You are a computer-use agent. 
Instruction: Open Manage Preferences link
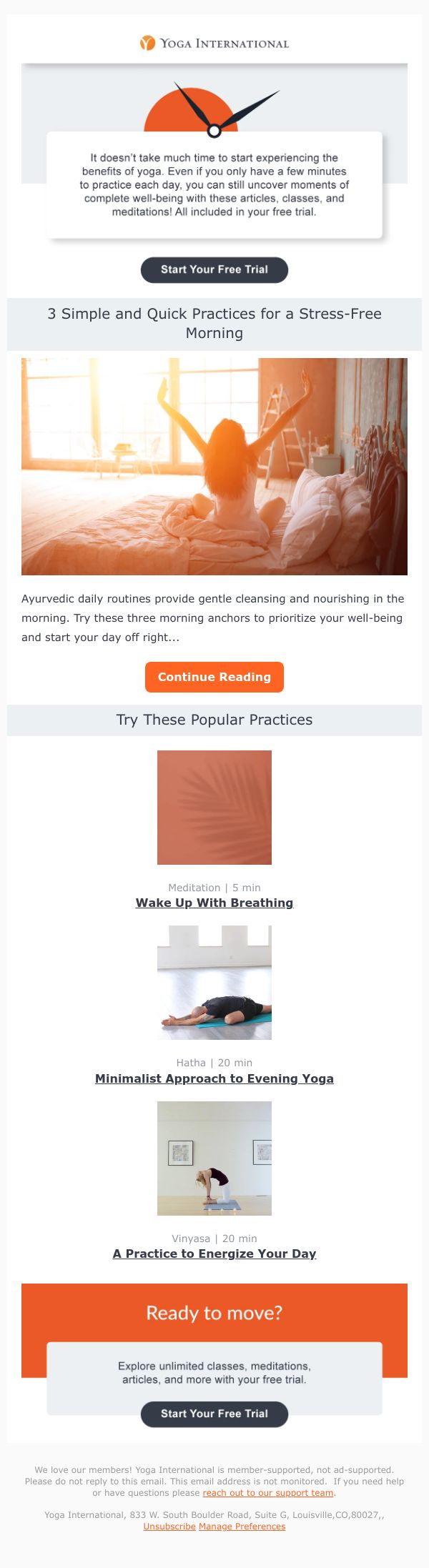coord(242,1526)
